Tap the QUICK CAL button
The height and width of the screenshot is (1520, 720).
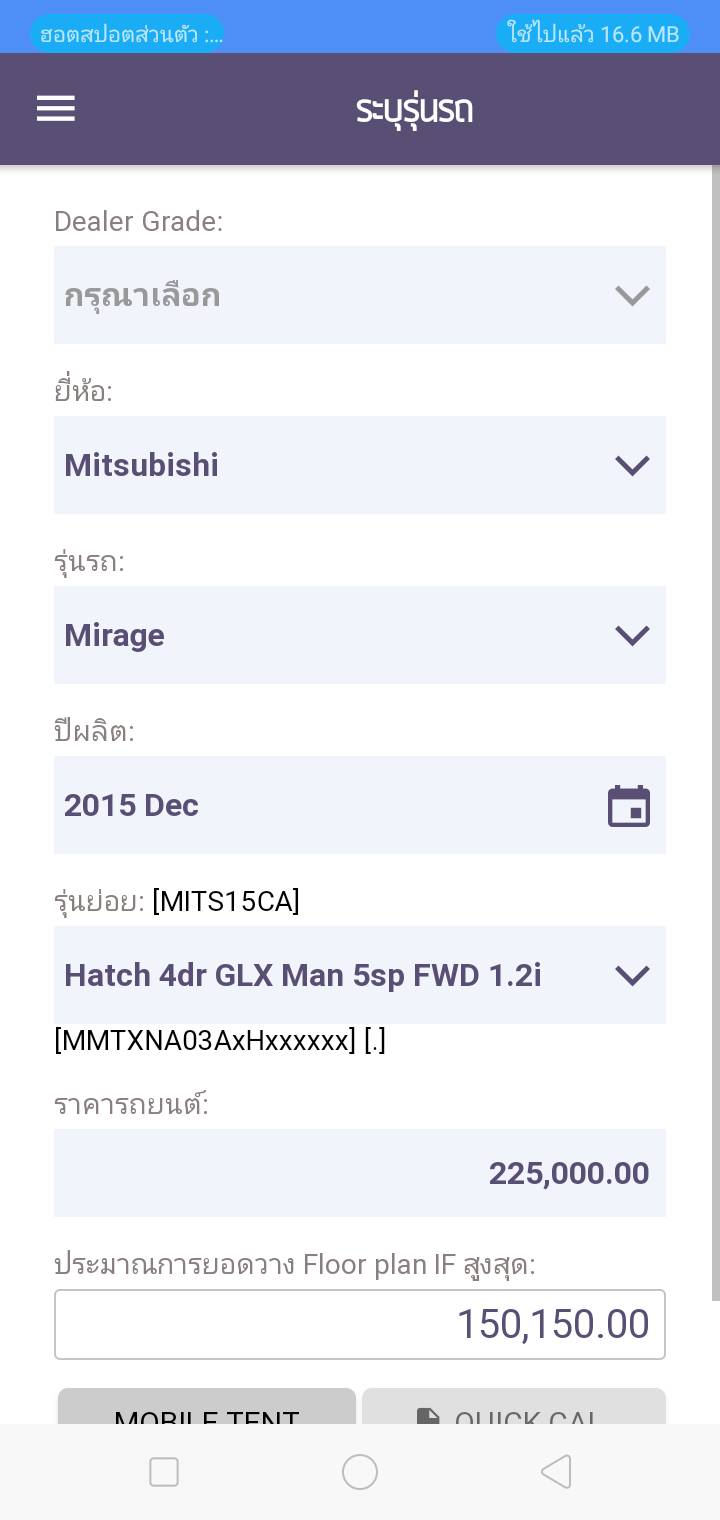[x=513, y=1408]
